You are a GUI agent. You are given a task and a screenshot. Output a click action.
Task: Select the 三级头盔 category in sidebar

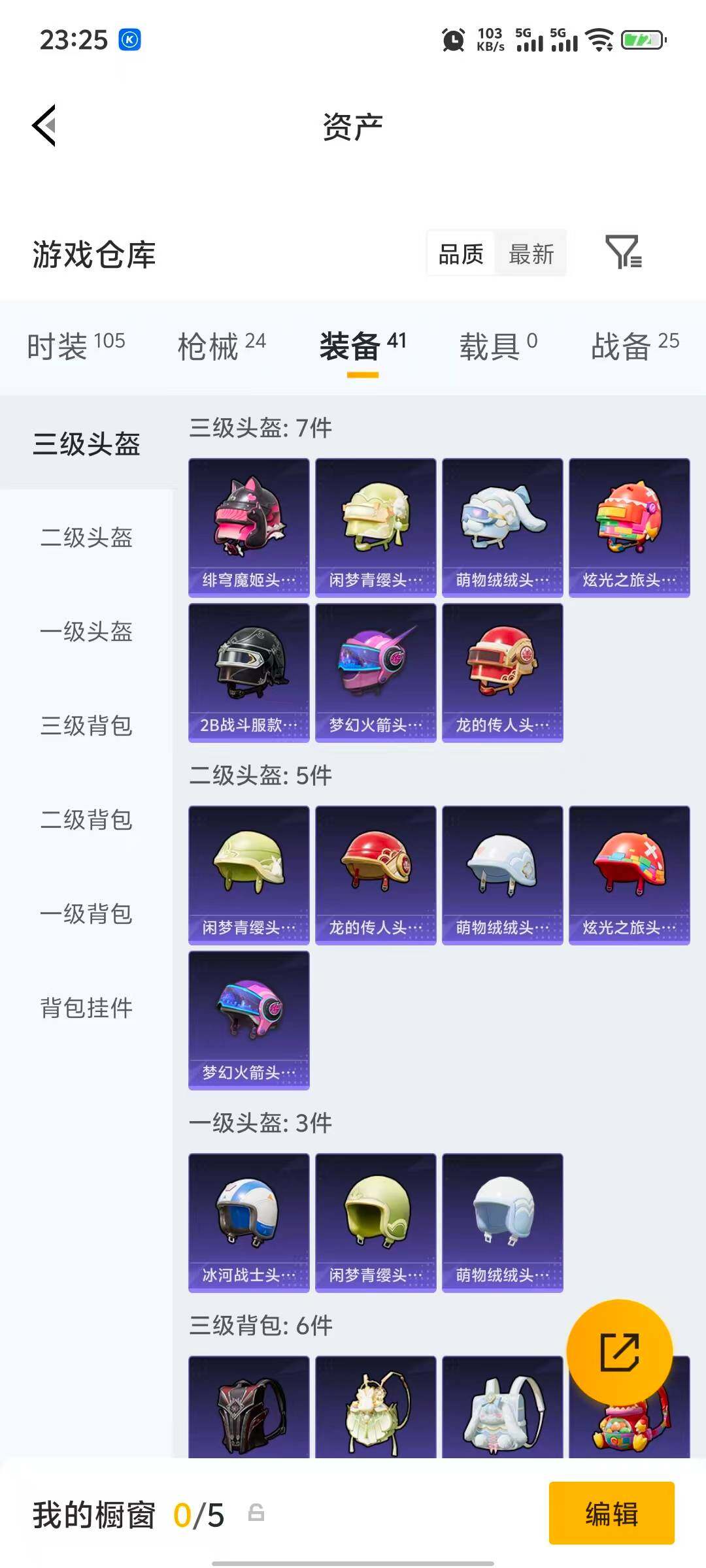[x=87, y=443]
